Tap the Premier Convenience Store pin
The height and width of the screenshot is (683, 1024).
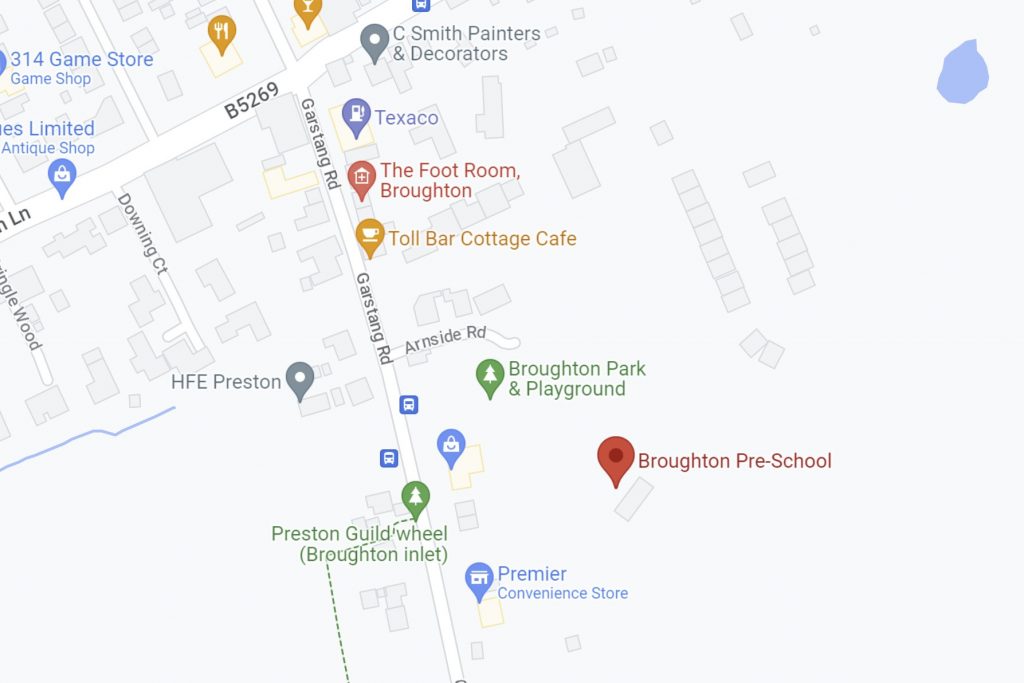pyautogui.click(x=480, y=579)
